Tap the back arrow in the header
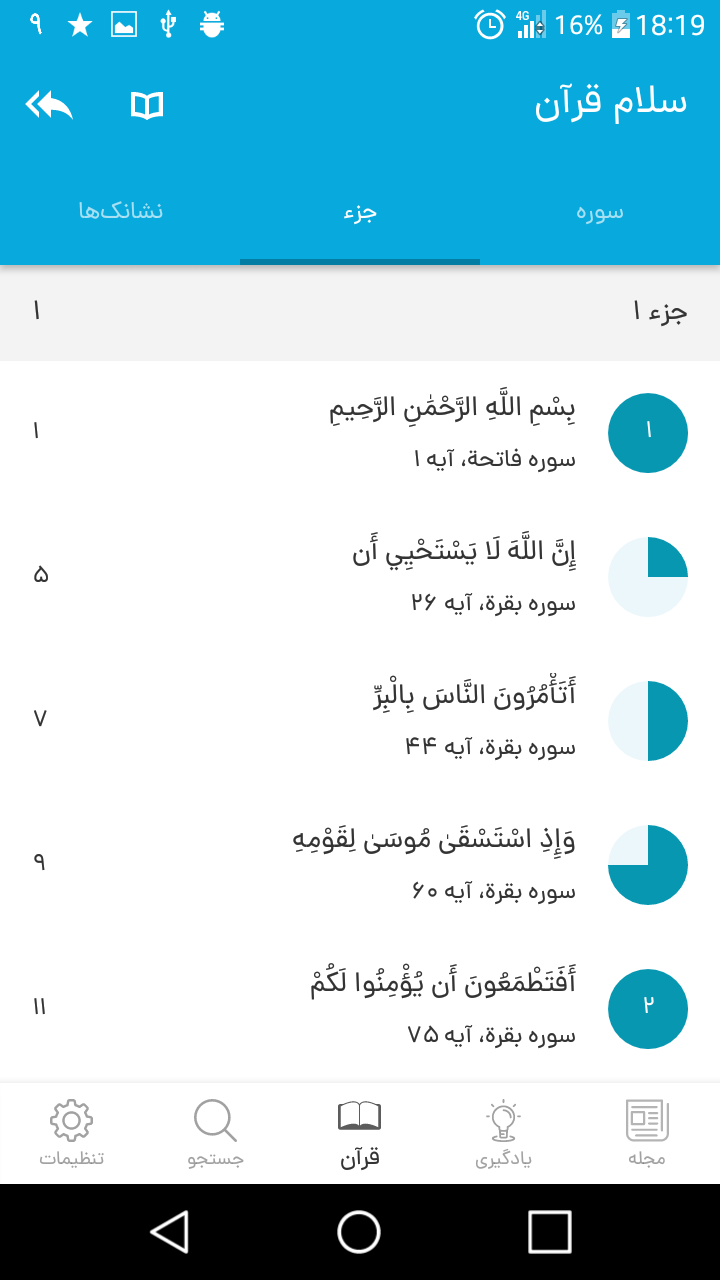 pos(48,103)
